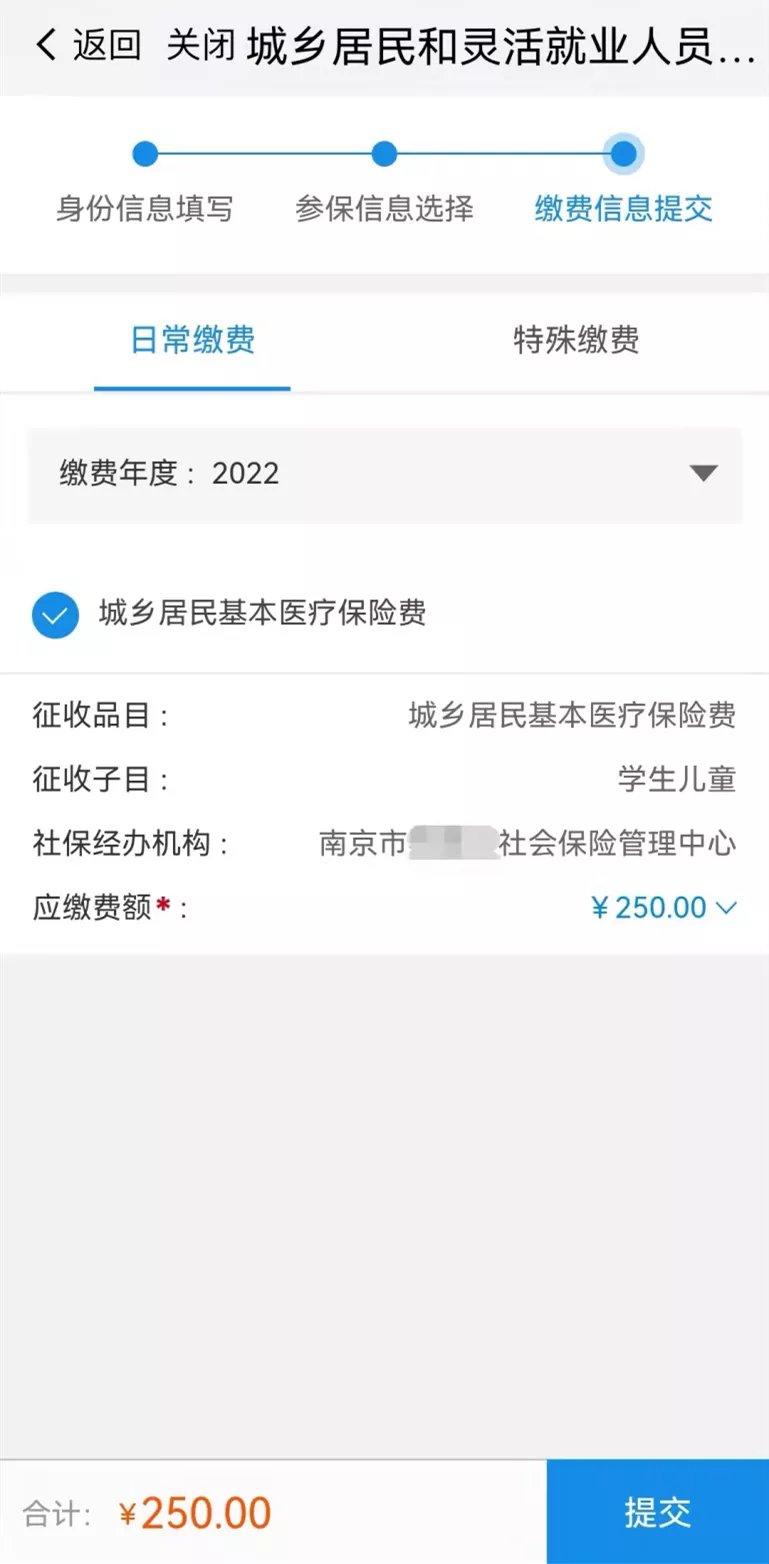Uncheck 城乡居民基本医疗保险费 checkbox
Viewport: 769px width, 1564px height.
tap(55, 614)
